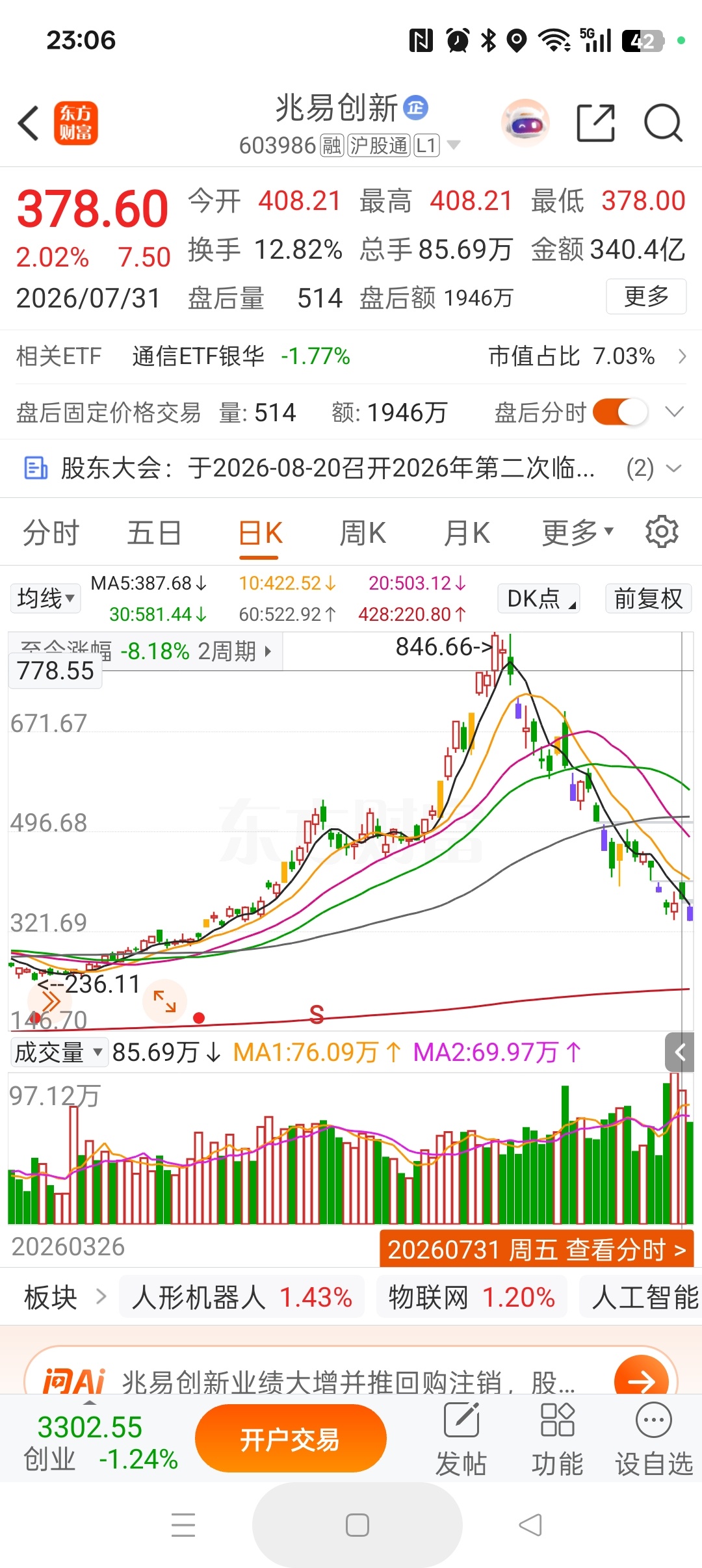This screenshot has height=1568, width=702.
Task: Open the 成交量 indicator dropdown
Action: (x=59, y=1052)
